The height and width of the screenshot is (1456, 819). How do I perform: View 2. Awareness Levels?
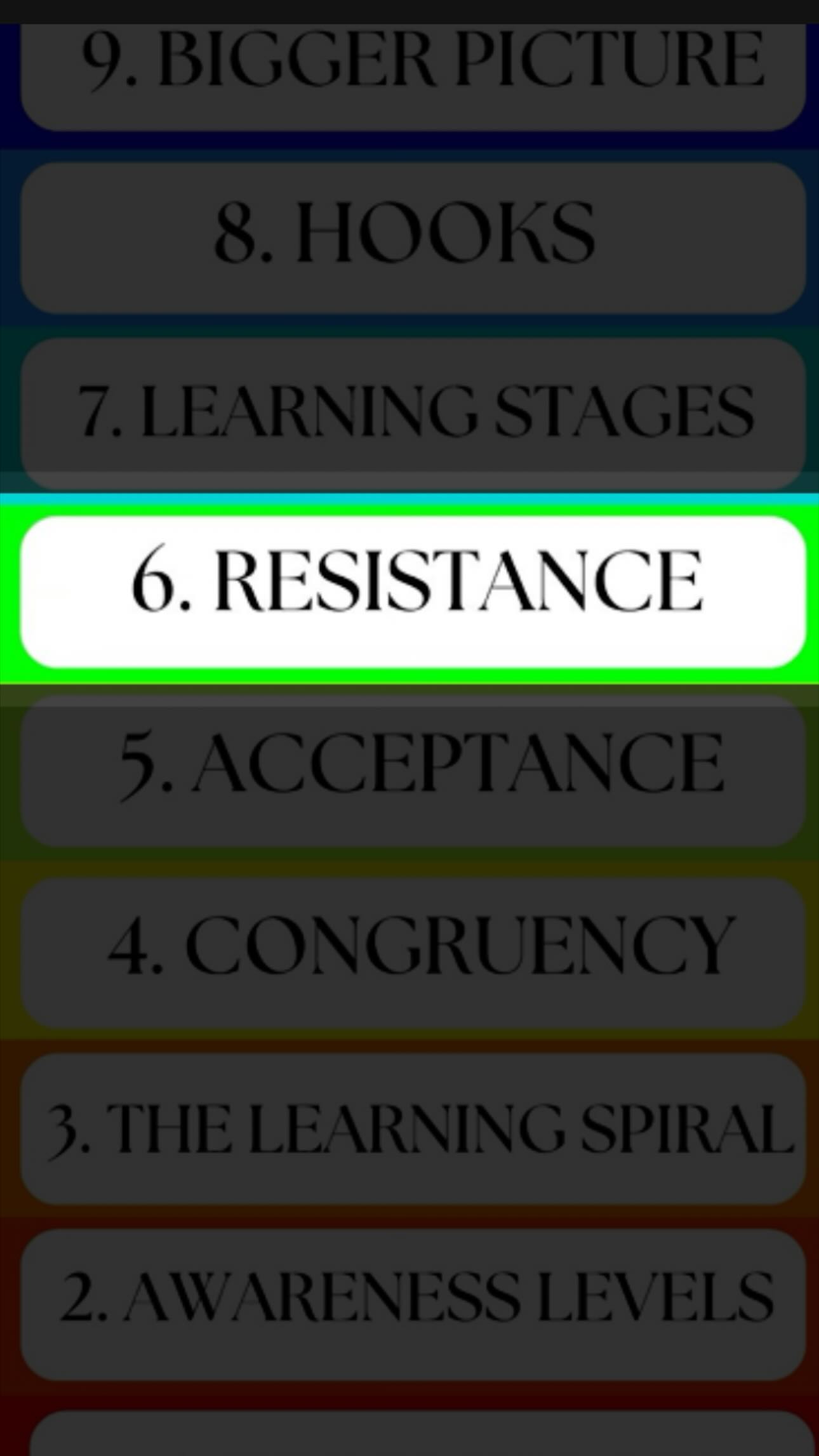click(413, 1304)
